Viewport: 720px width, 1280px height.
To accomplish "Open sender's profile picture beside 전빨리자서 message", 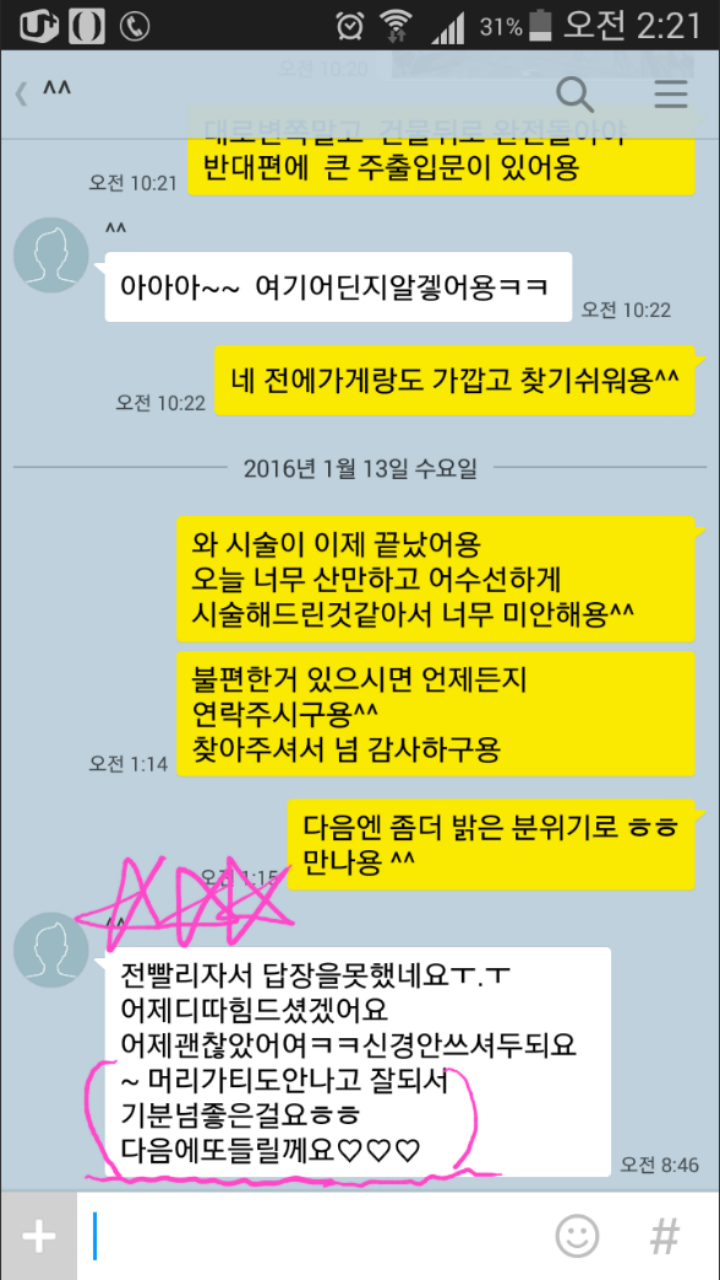I will point(51,950).
